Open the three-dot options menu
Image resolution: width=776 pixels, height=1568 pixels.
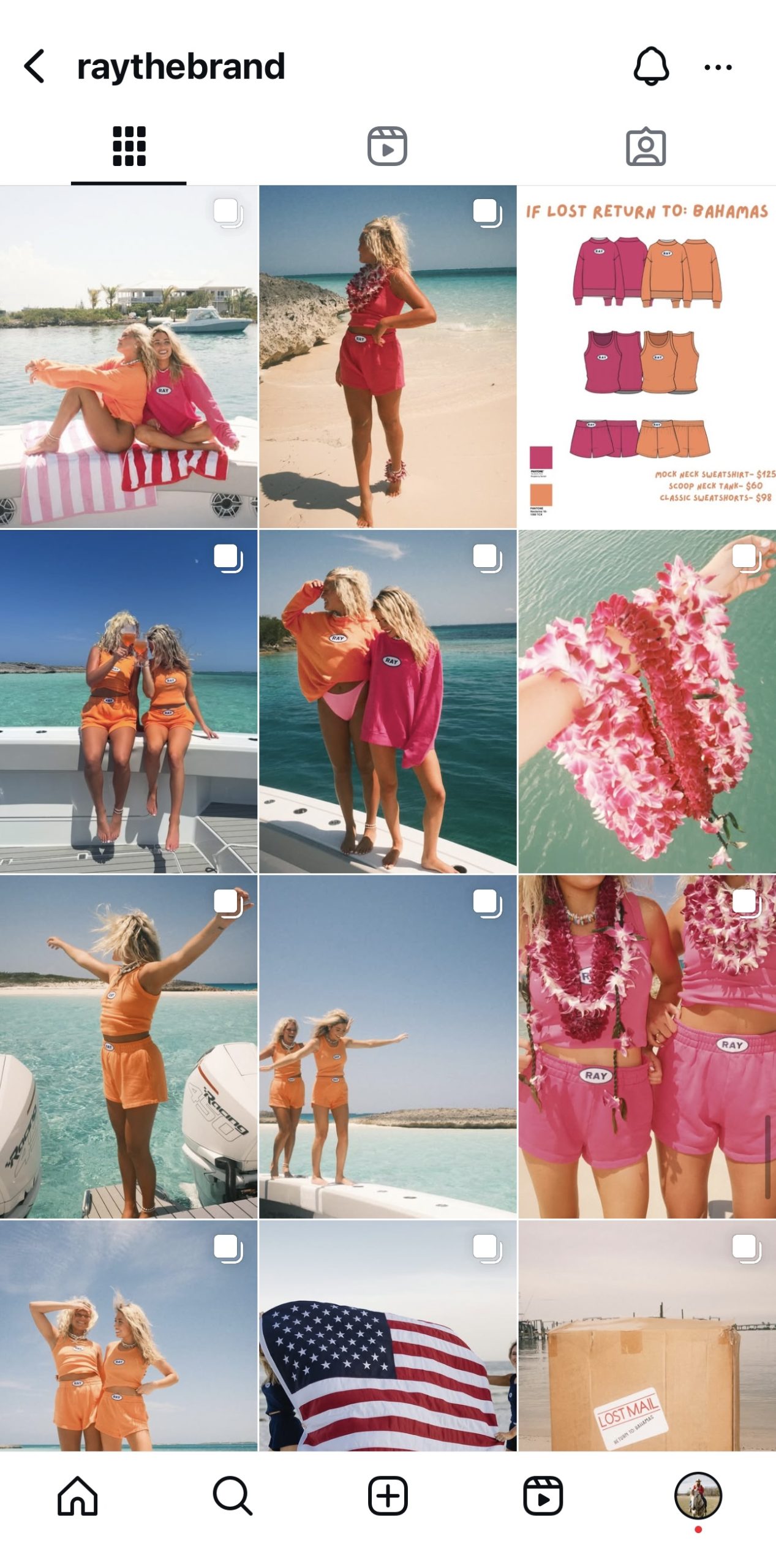pyautogui.click(x=718, y=67)
